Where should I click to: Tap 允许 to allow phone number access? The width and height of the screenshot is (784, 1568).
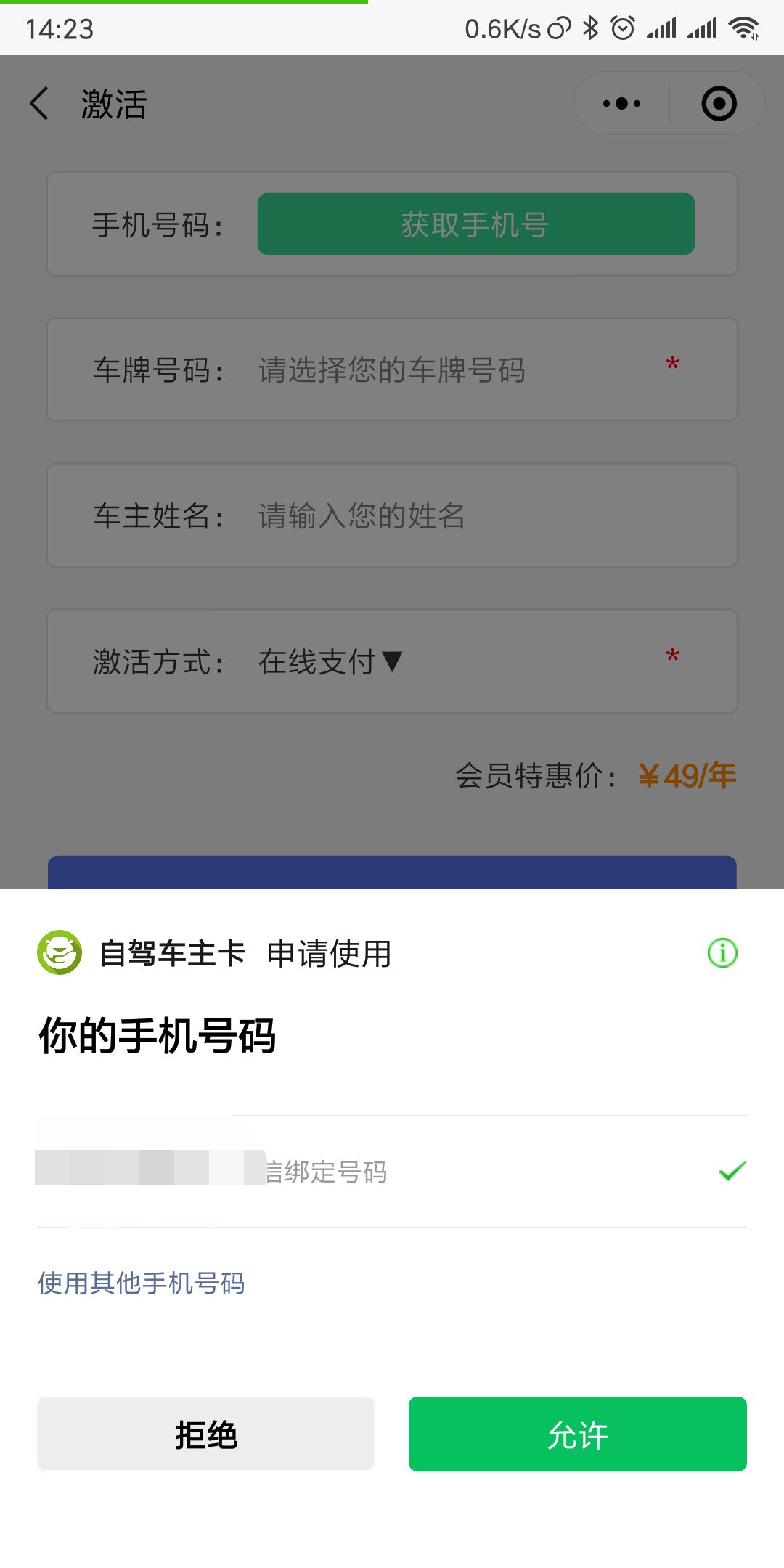click(577, 1434)
